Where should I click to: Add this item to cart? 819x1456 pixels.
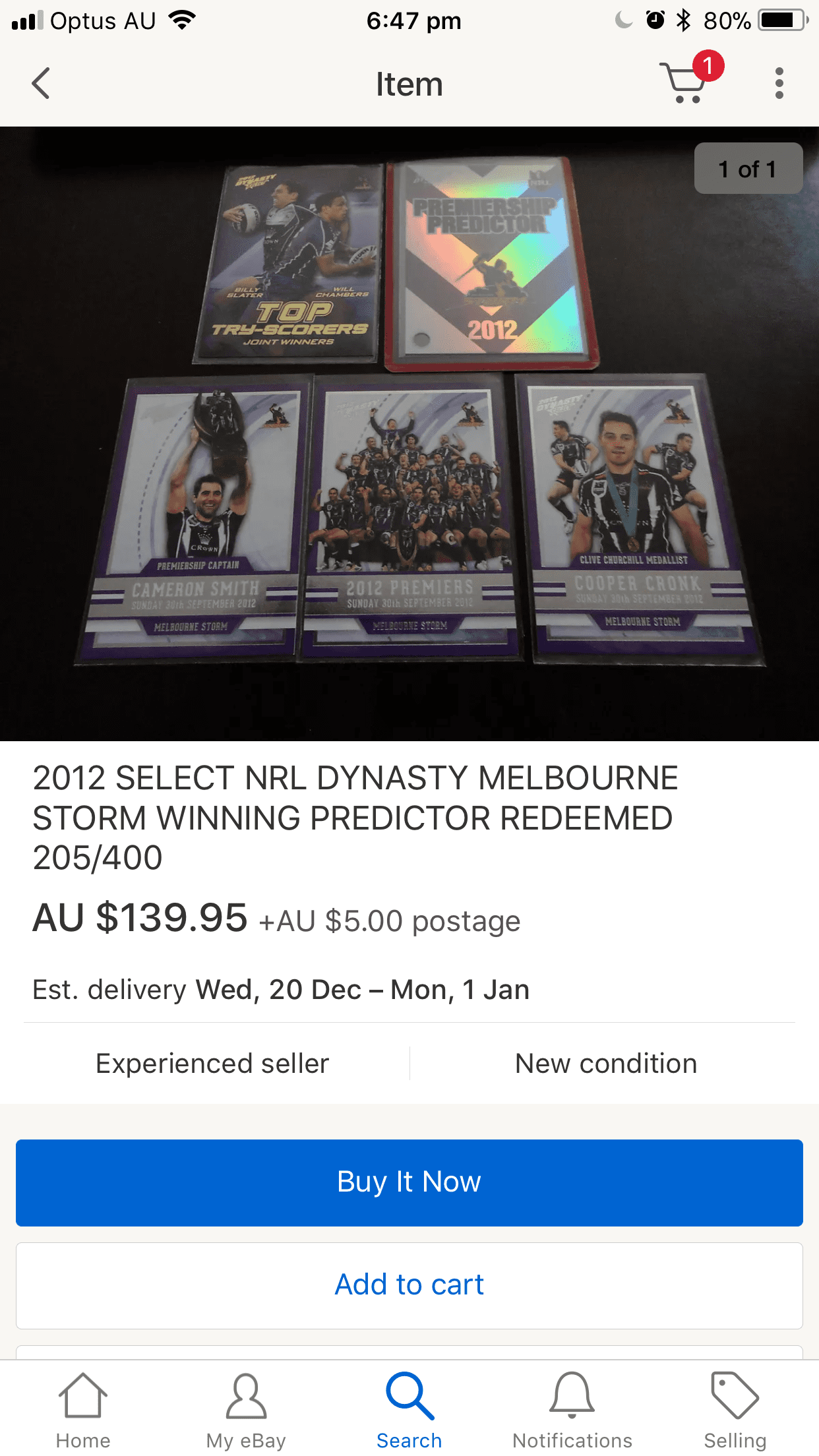[x=409, y=1285]
